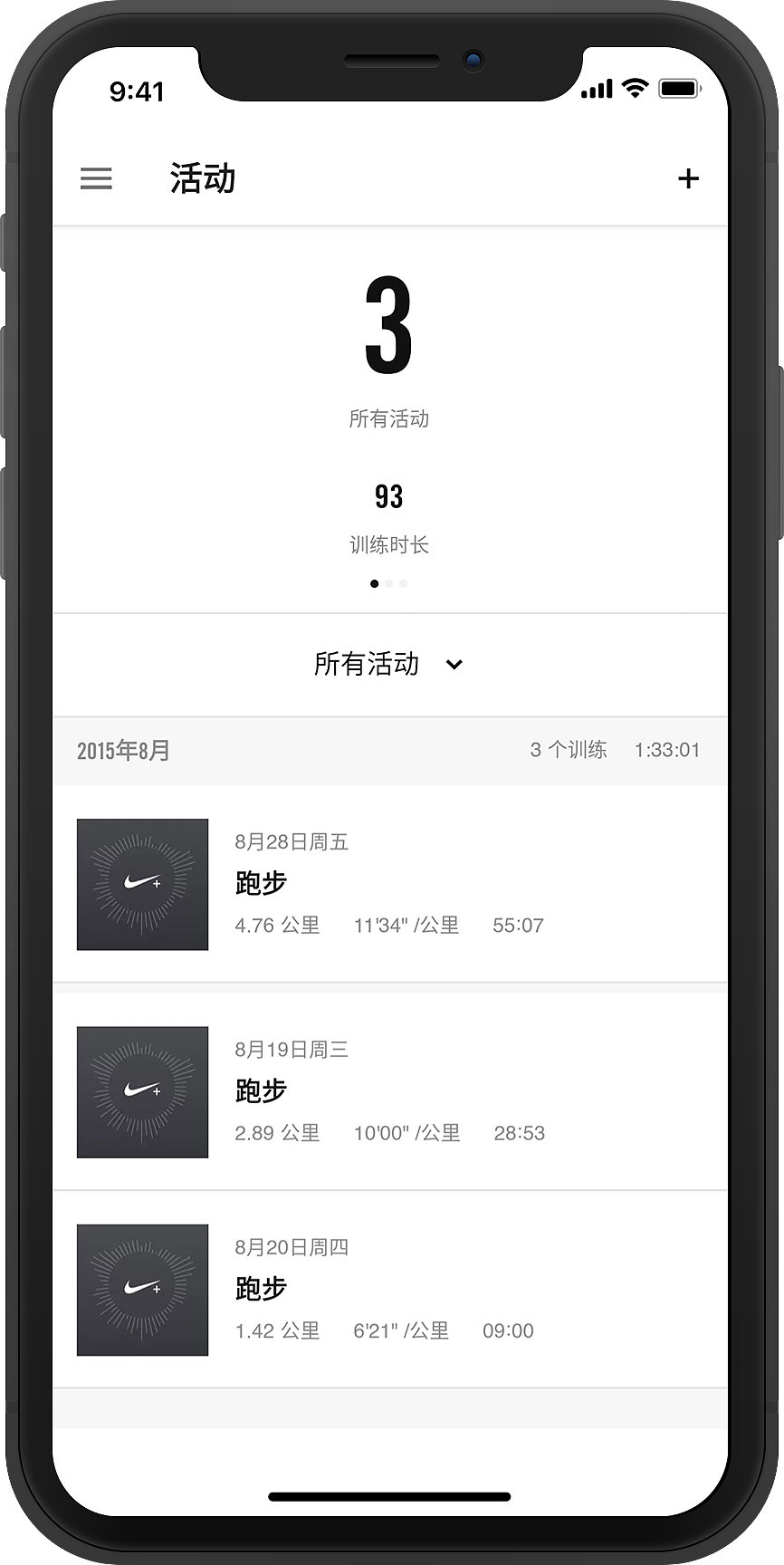Select the cellular signal bars icon

point(596,90)
